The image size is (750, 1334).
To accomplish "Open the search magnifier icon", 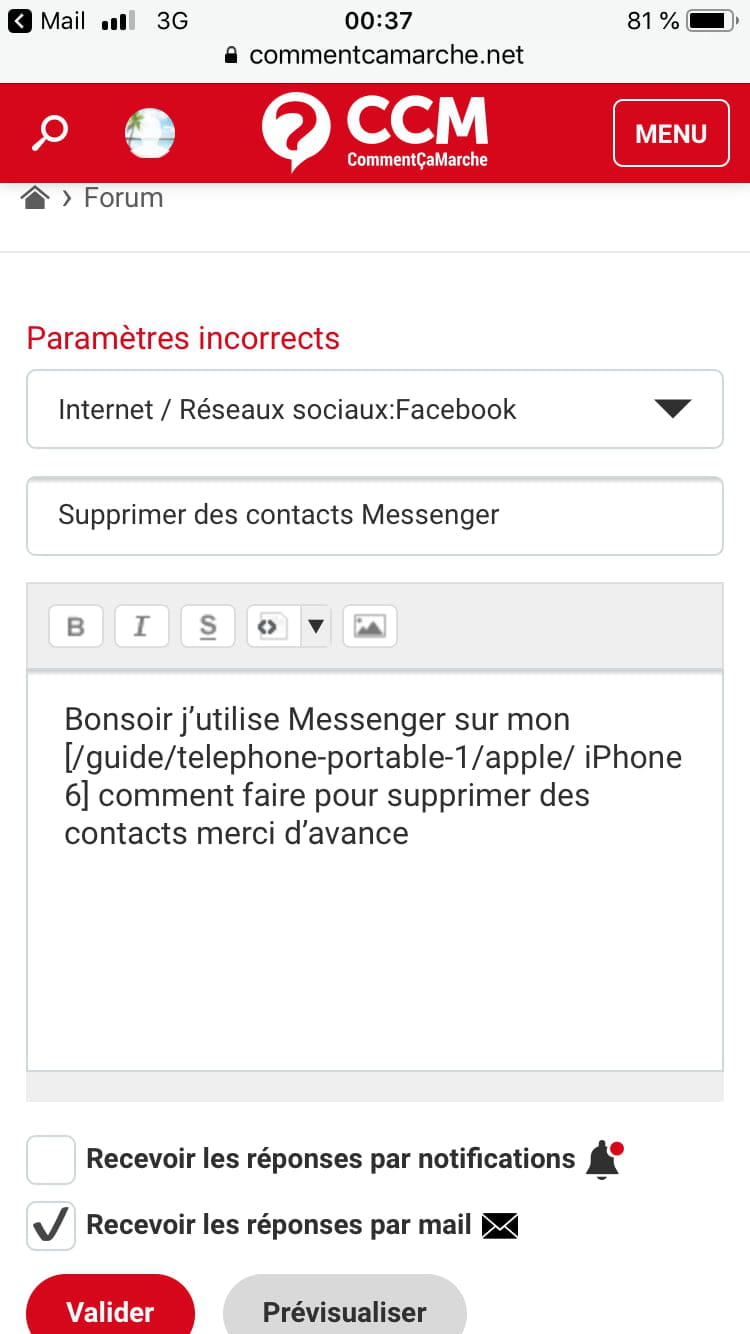I will pyautogui.click(x=49, y=132).
